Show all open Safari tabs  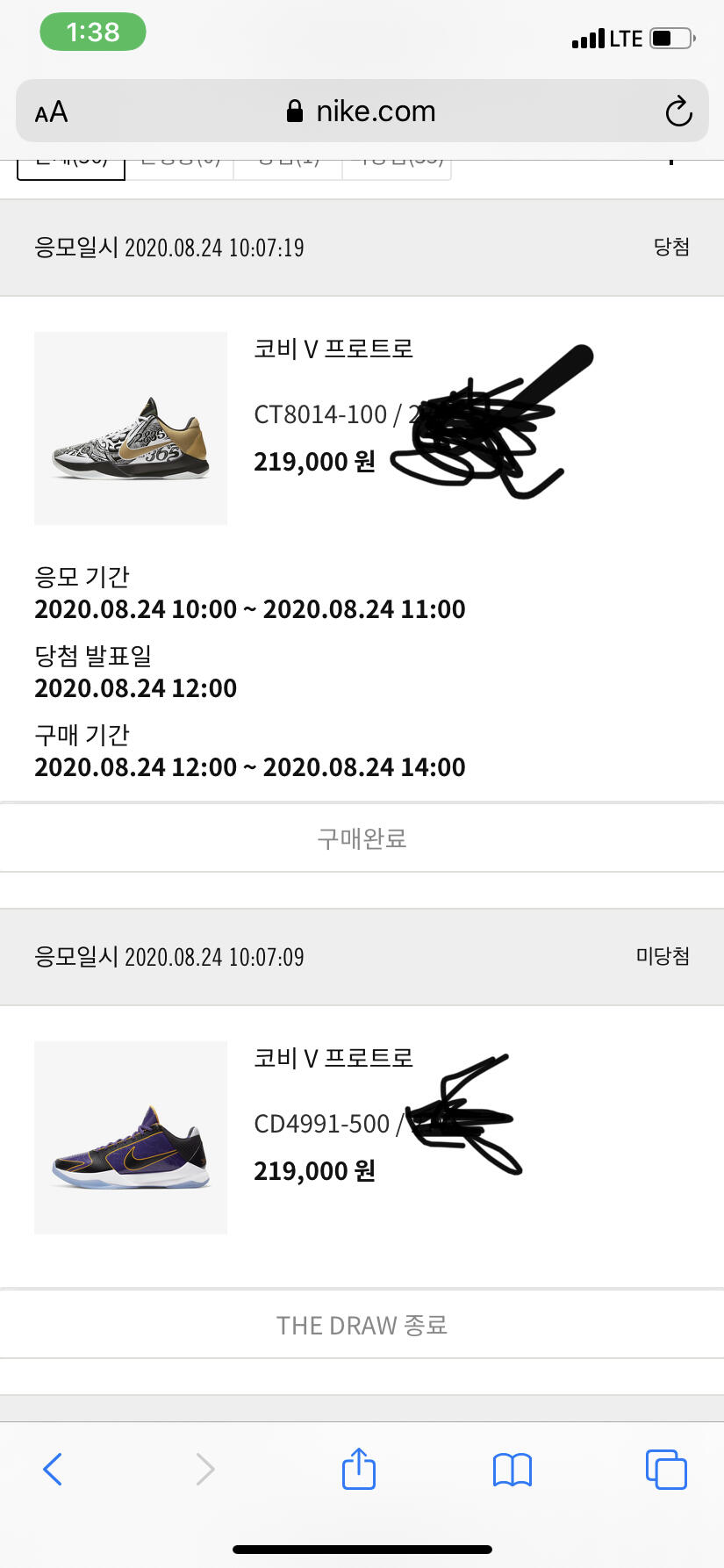[x=666, y=1470]
